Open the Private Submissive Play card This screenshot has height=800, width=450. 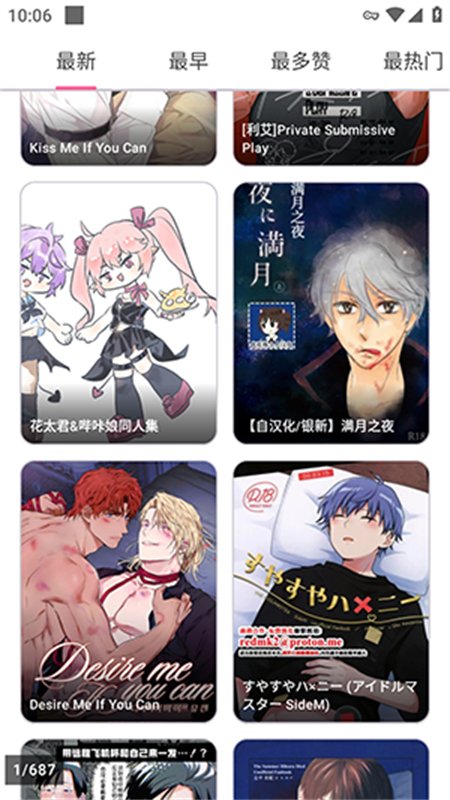coord(331,128)
